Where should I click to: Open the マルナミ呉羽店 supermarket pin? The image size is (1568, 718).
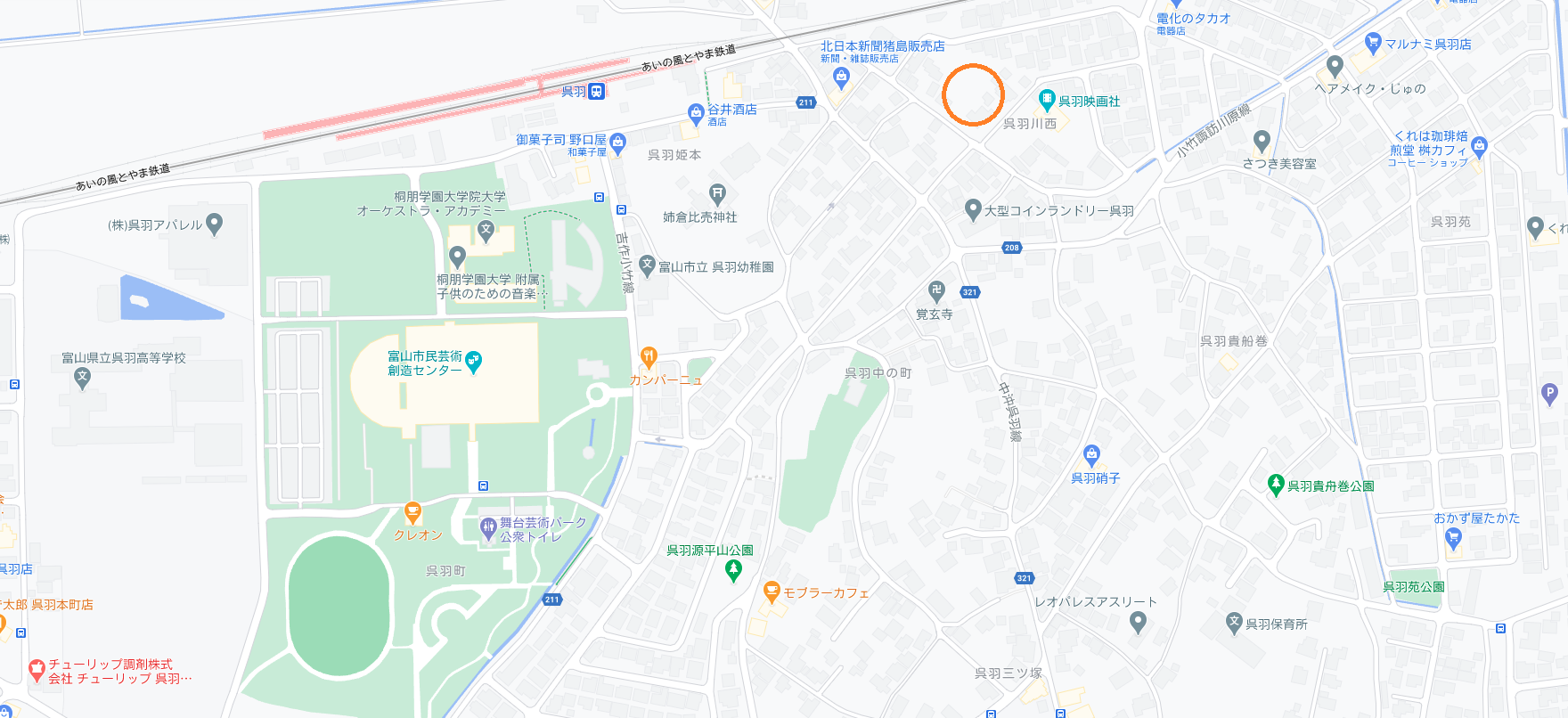pyautogui.click(x=1373, y=42)
